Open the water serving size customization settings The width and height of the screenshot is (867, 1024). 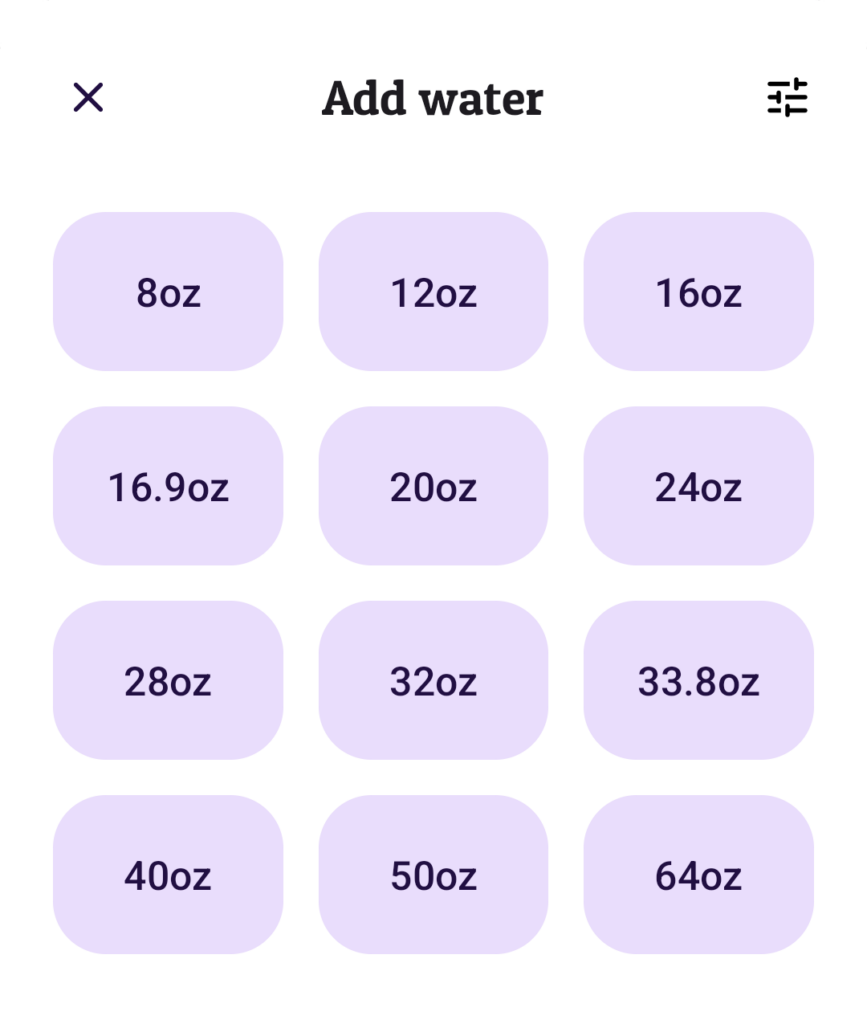[x=789, y=99]
